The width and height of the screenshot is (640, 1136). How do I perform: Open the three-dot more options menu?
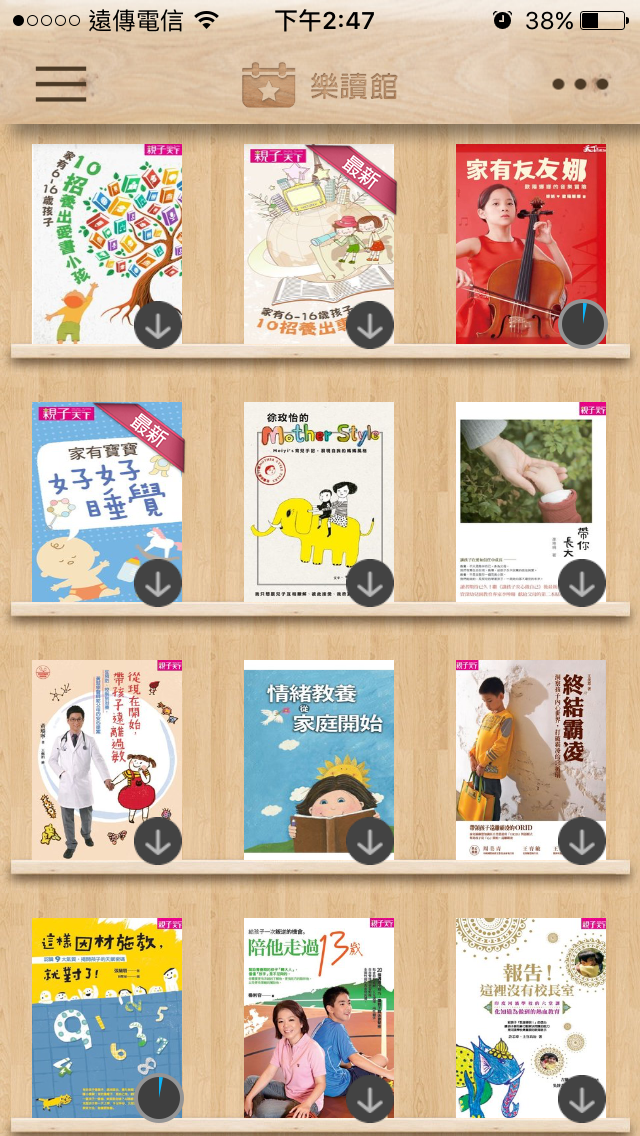[580, 84]
